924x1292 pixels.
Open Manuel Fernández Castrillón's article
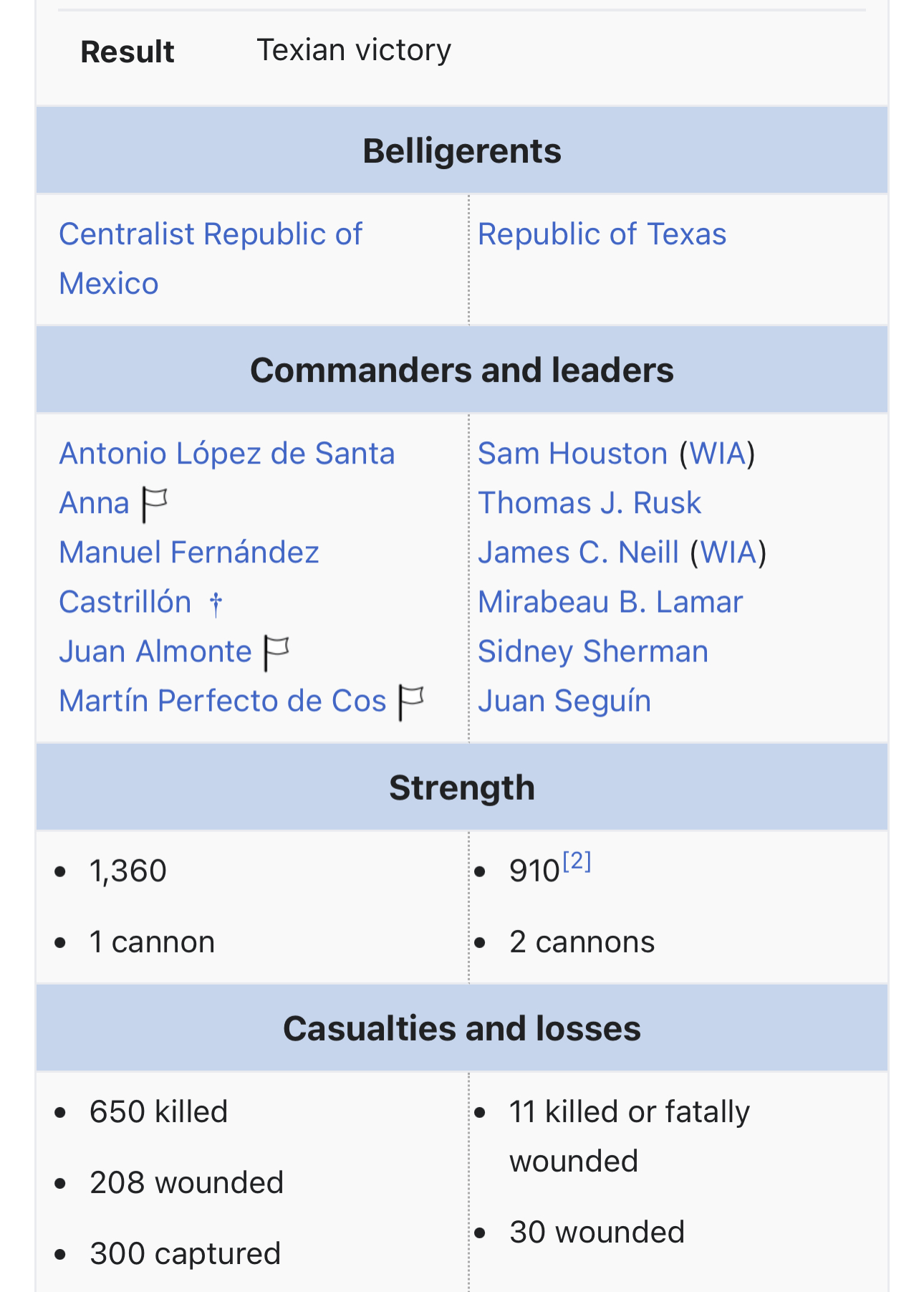pyautogui.click(x=188, y=553)
